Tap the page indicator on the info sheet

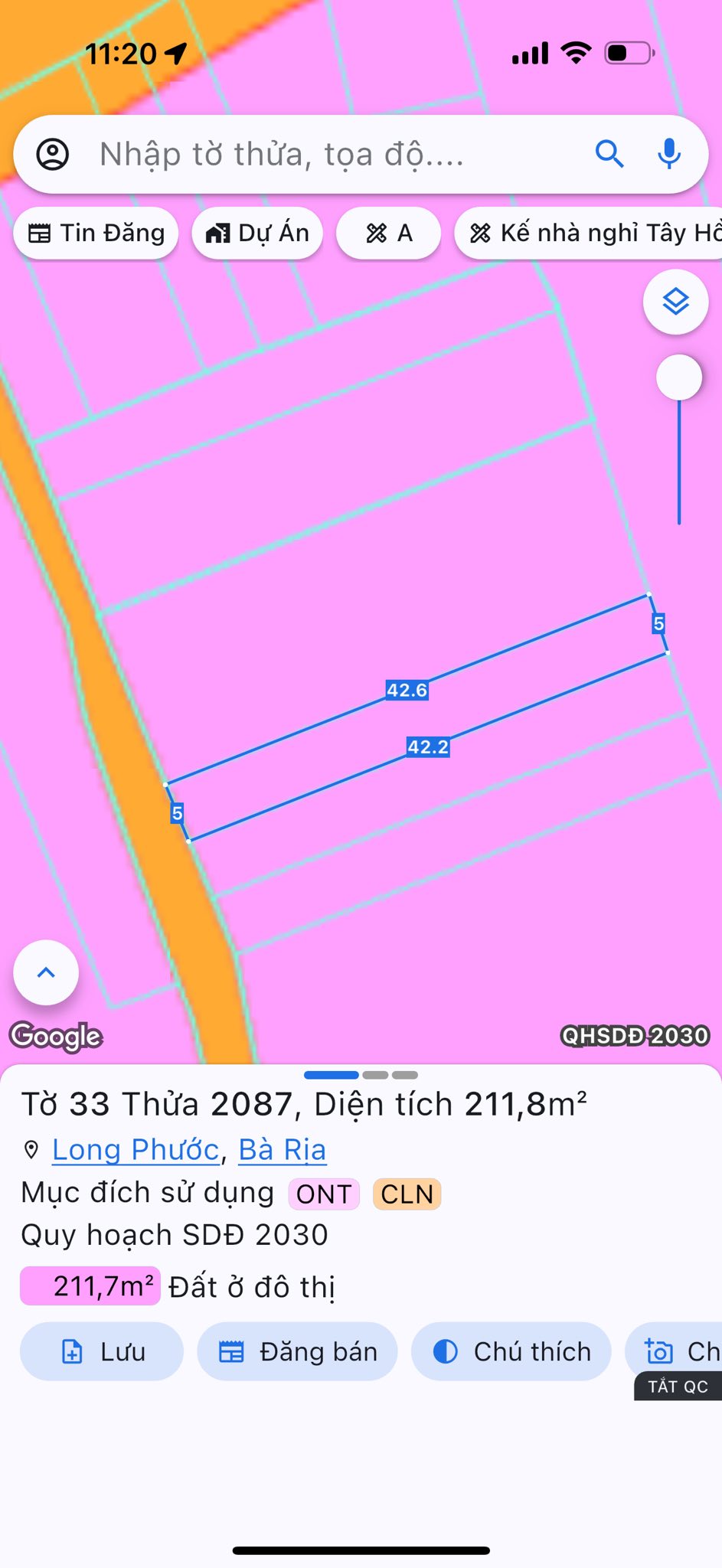point(361,1075)
